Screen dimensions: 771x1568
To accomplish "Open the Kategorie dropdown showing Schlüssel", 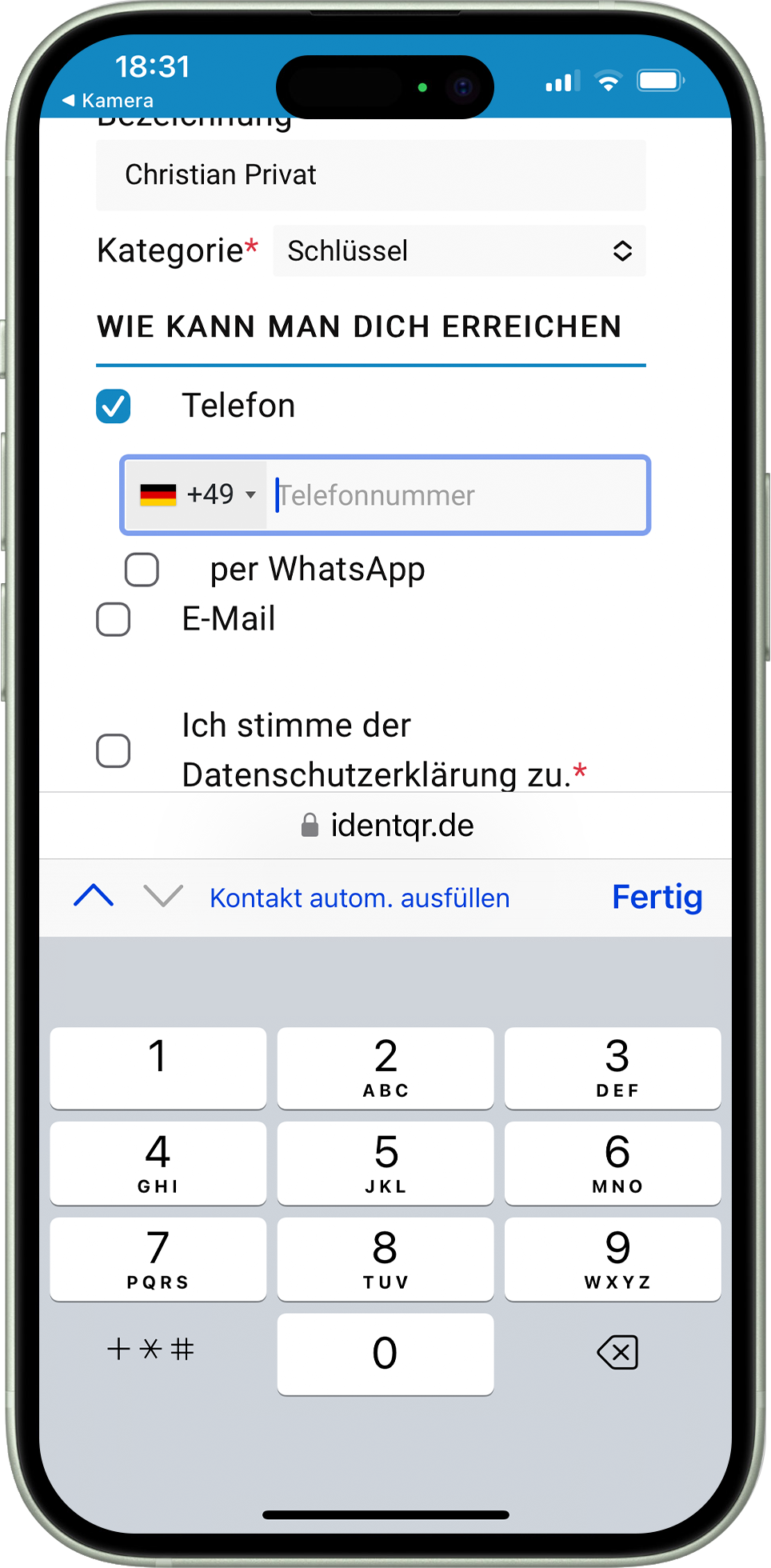I will click(459, 251).
